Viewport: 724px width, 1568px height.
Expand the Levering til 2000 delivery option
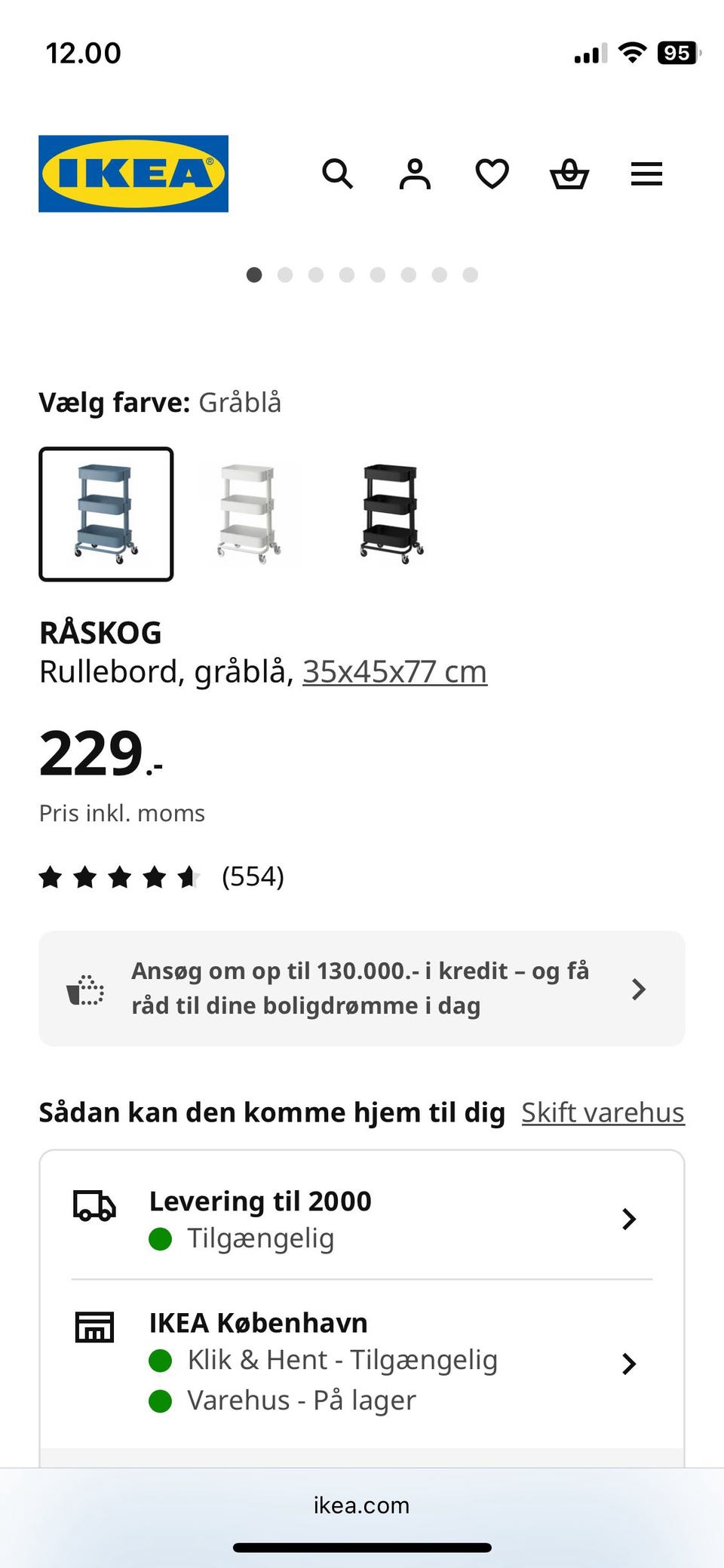tap(628, 1219)
